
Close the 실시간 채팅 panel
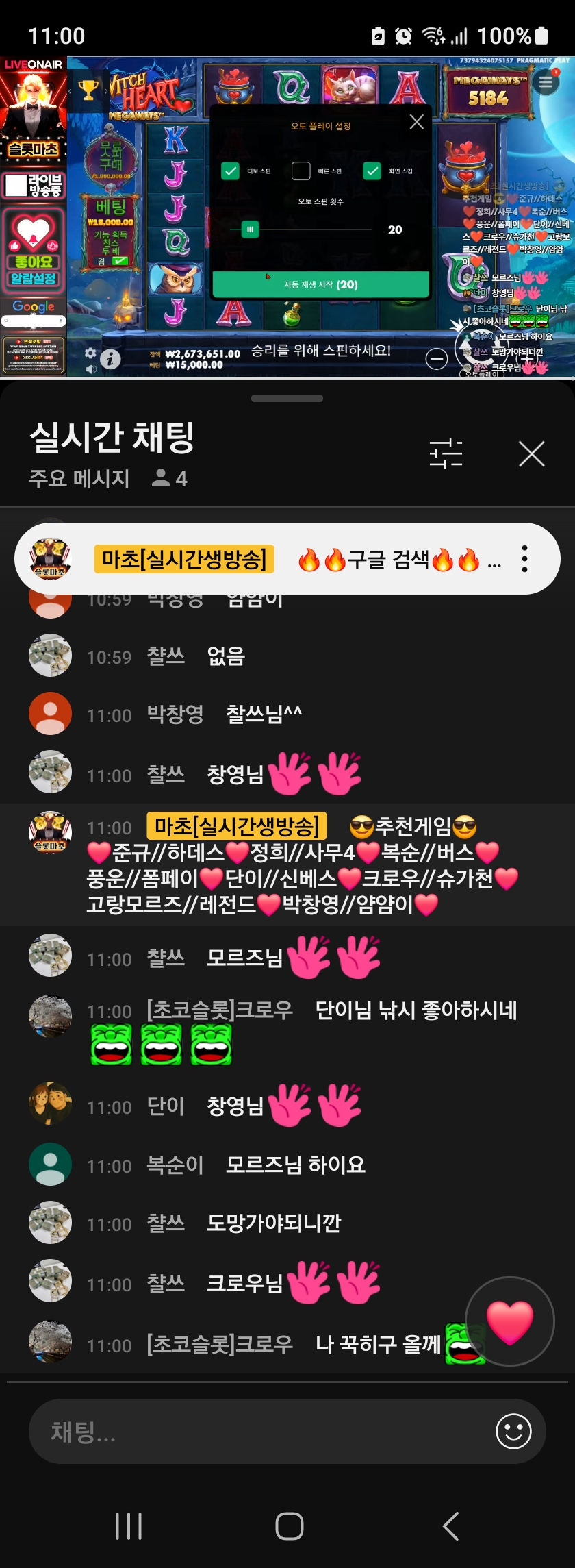click(531, 453)
